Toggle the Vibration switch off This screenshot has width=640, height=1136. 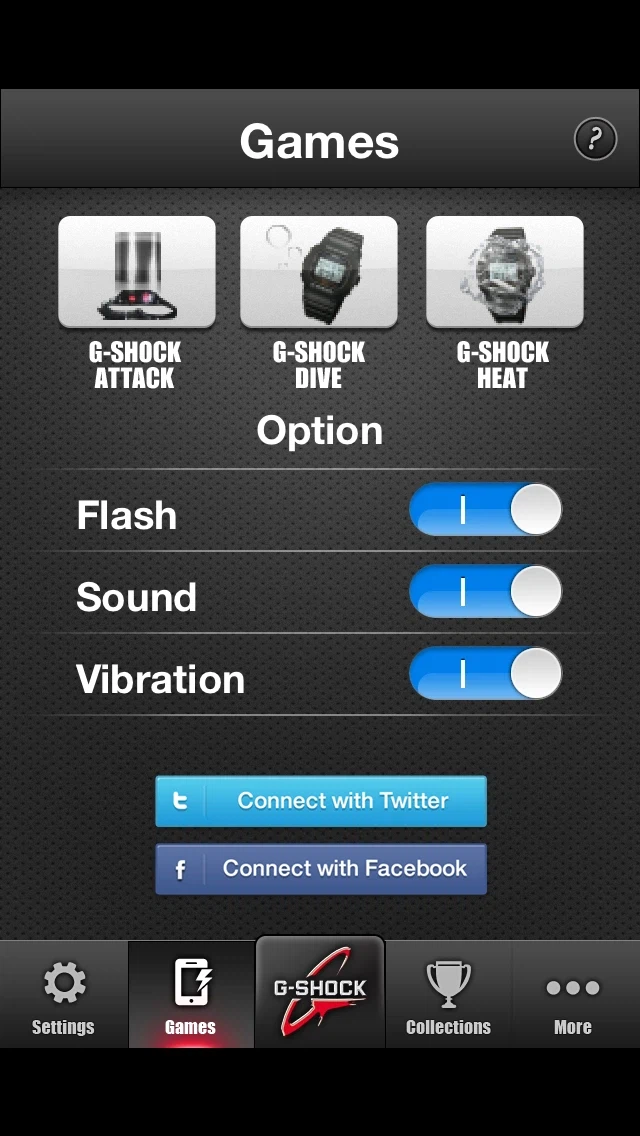[x=485, y=675]
